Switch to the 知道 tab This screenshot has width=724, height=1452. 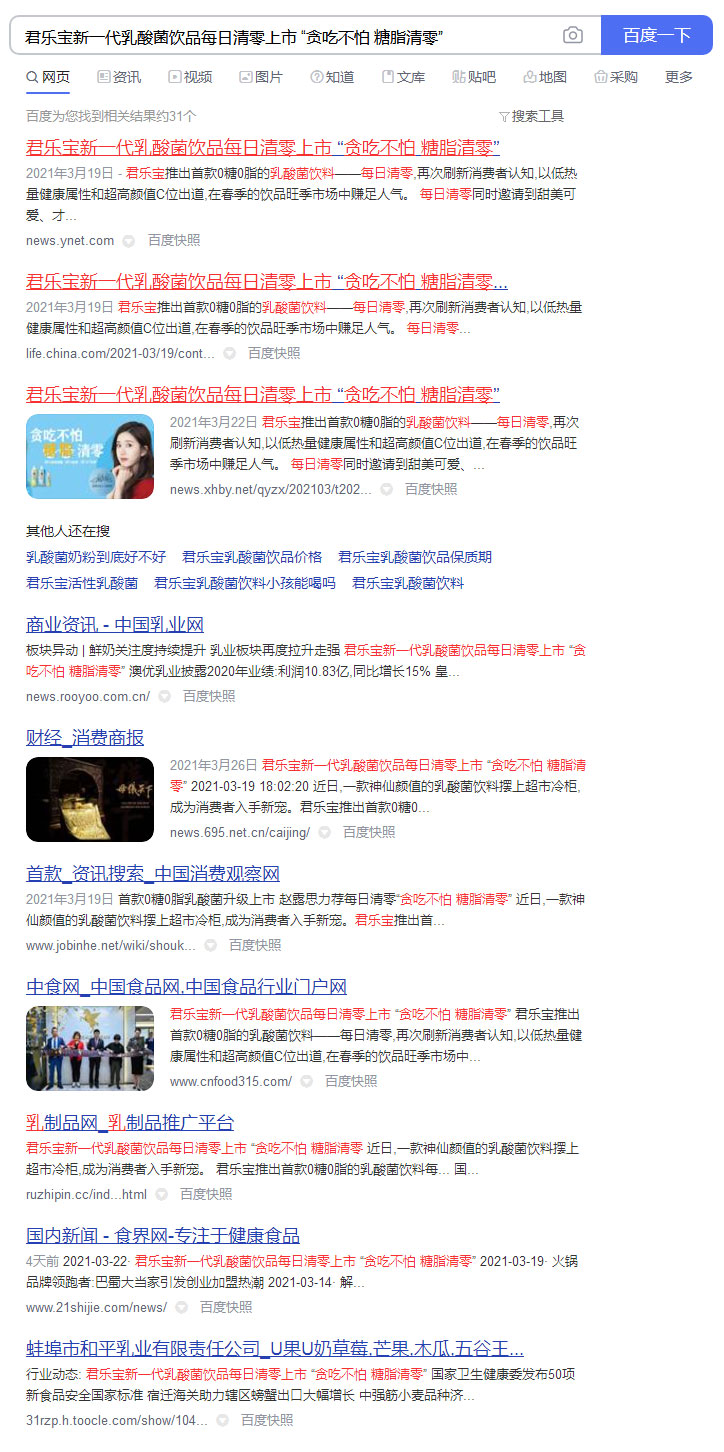click(x=332, y=77)
